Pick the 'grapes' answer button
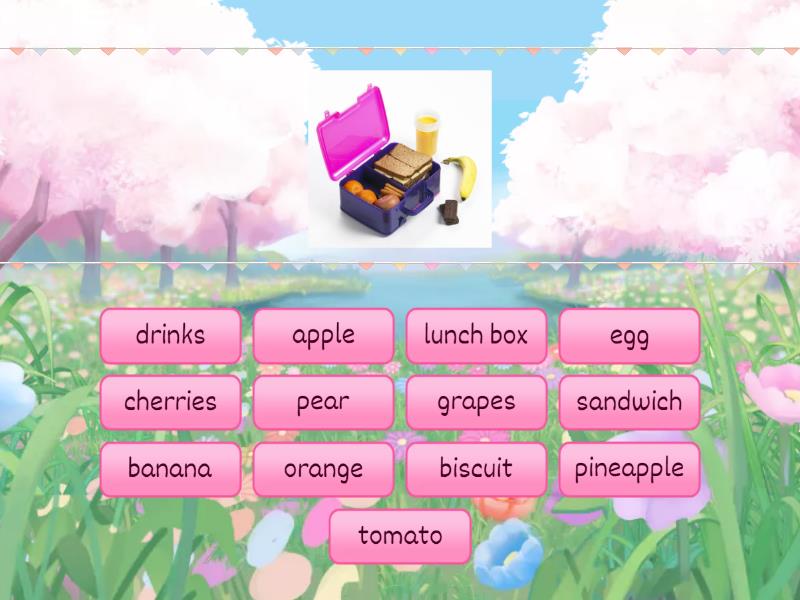800x600 pixels. pyautogui.click(x=476, y=402)
